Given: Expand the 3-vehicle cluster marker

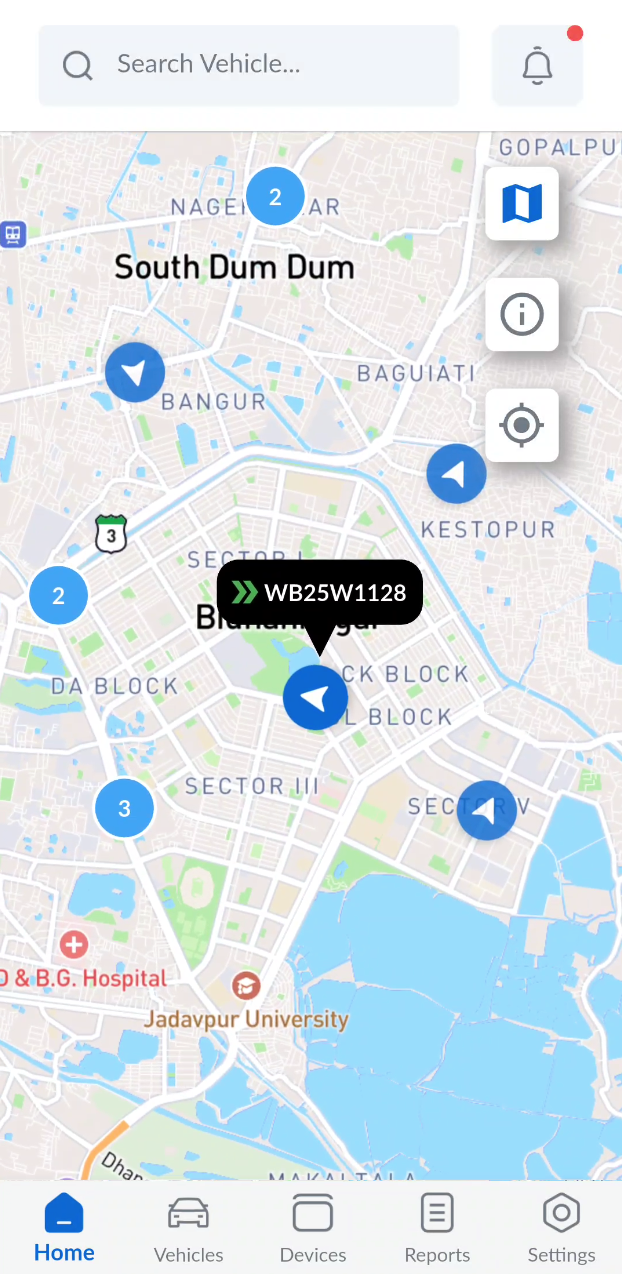Looking at the screenshot, I should (x=124, y=808).
